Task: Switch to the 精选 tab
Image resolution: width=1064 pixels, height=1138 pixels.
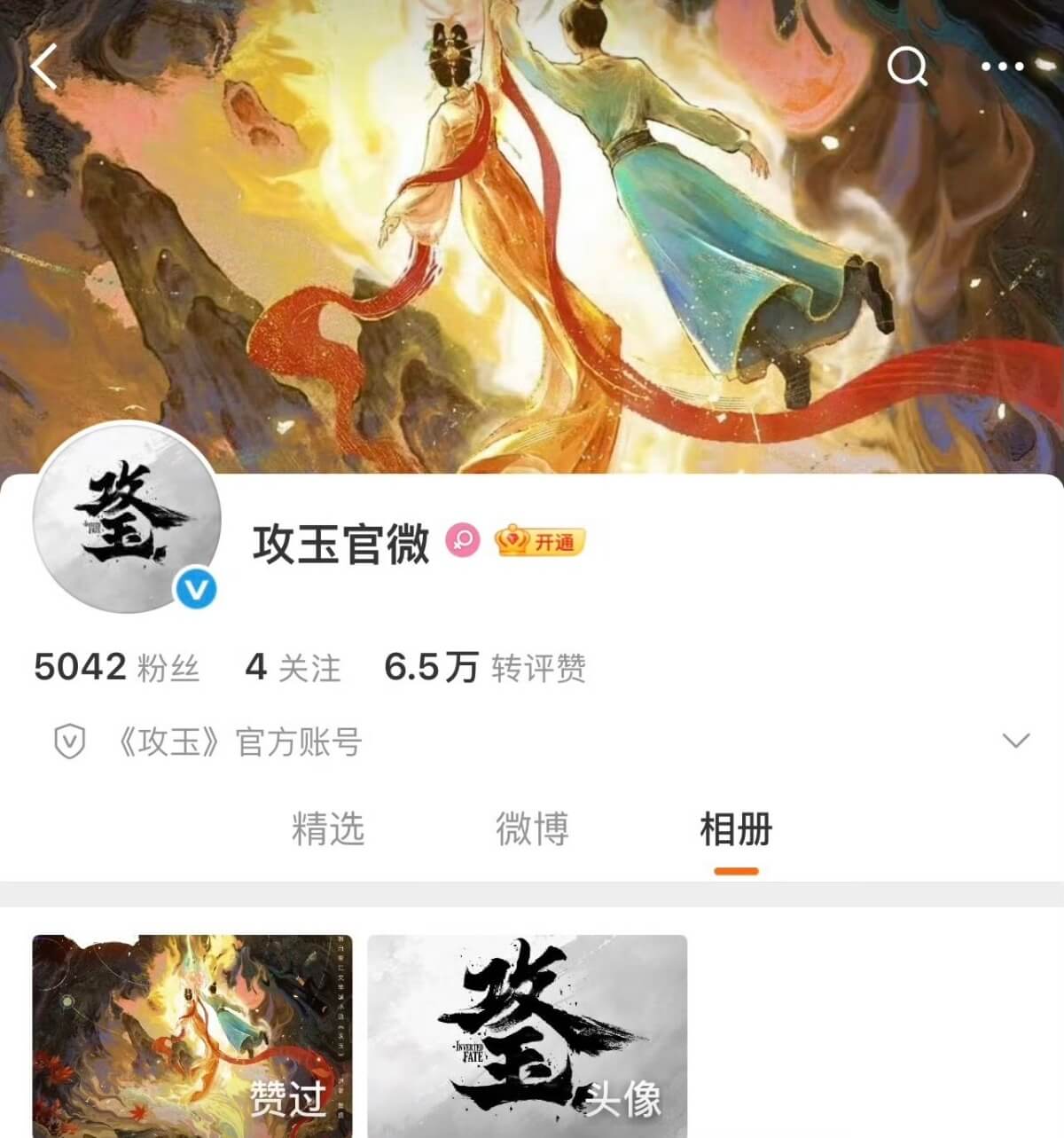Action: pyautogui.click(x=328, y=829)
